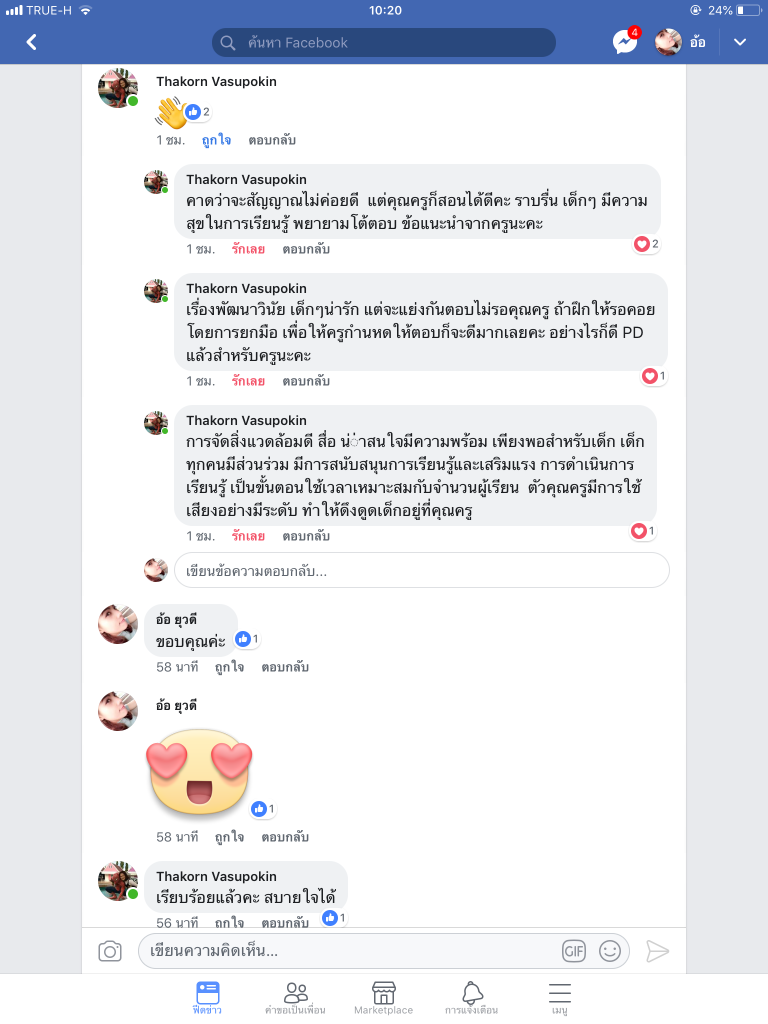Add a GIF to the comment

point(573,952)
